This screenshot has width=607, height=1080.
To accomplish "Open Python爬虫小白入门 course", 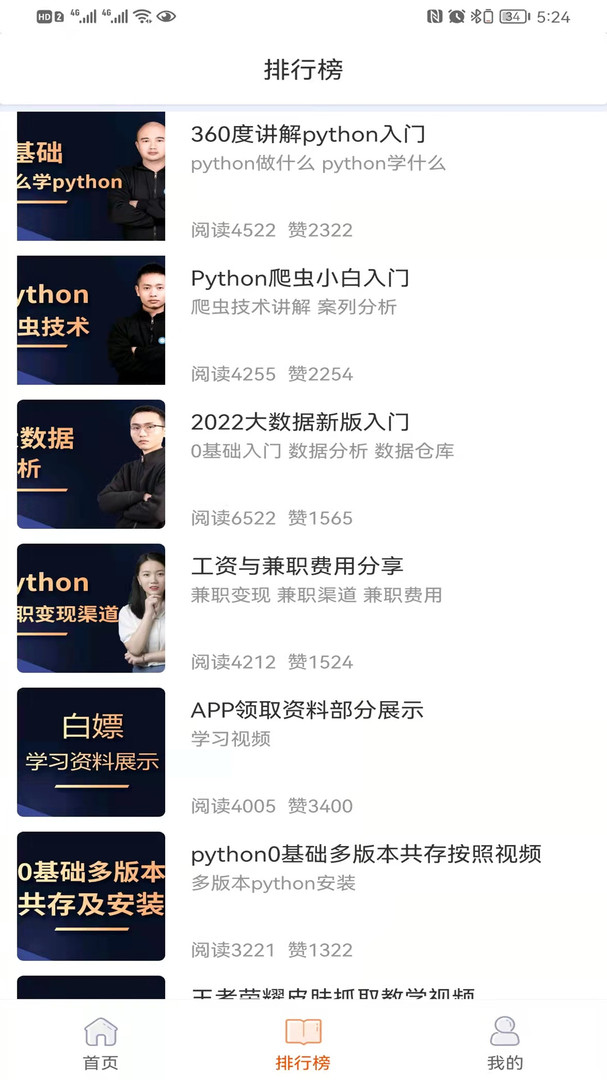I will tap(303, 320).
